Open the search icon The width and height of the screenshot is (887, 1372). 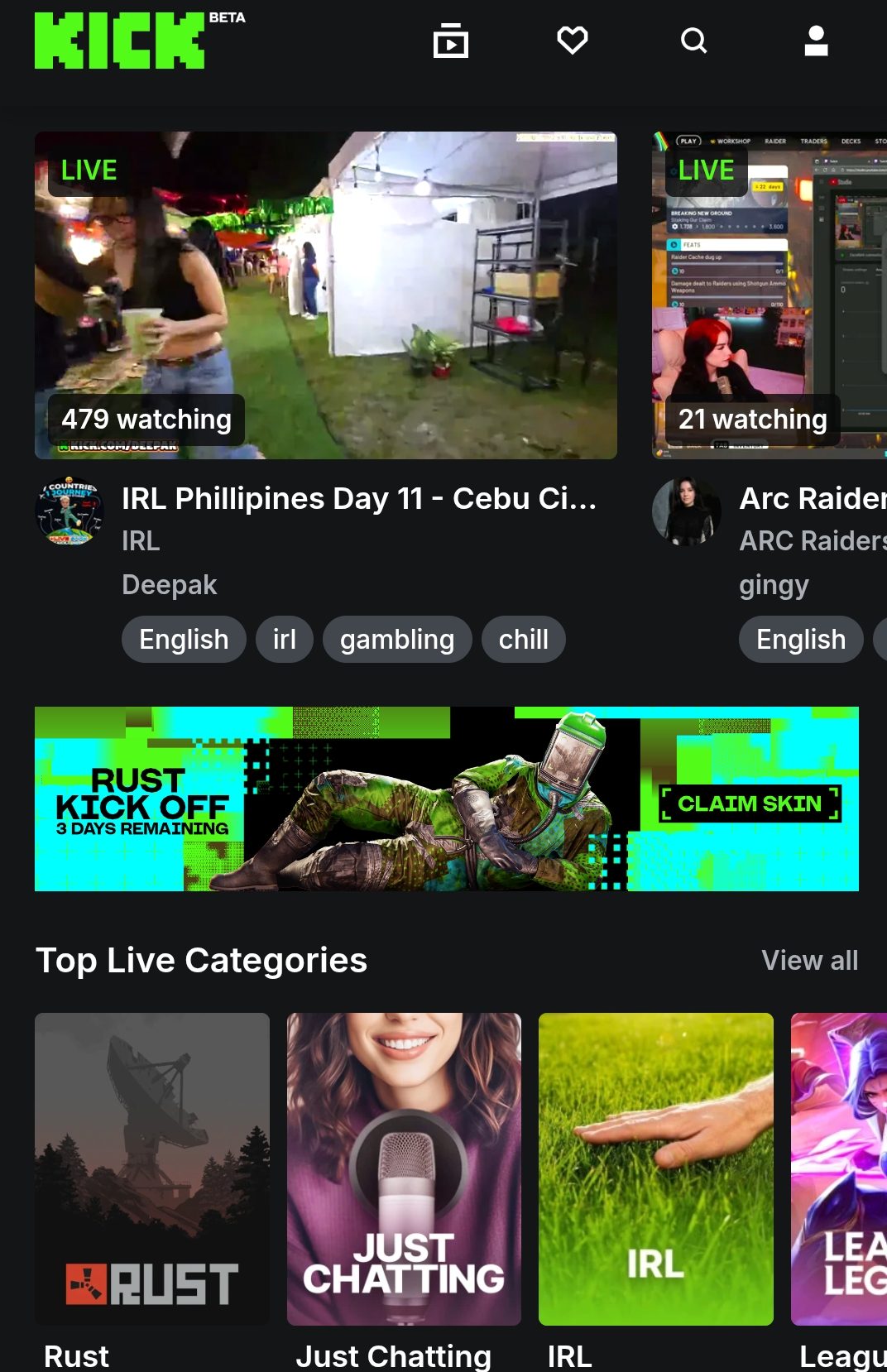pyautogui.click(x=693, y=41)
